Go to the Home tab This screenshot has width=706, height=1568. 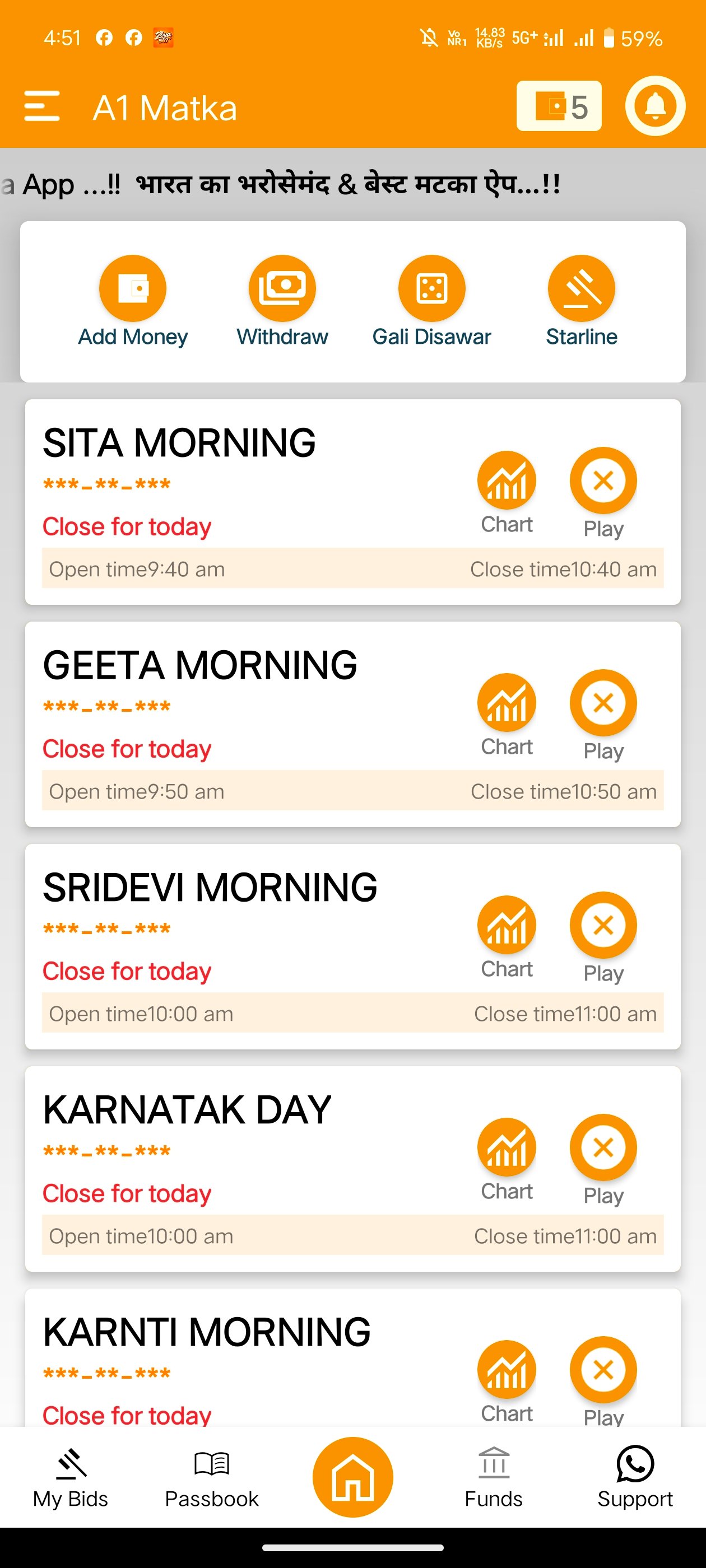(x=352, y=1477)
